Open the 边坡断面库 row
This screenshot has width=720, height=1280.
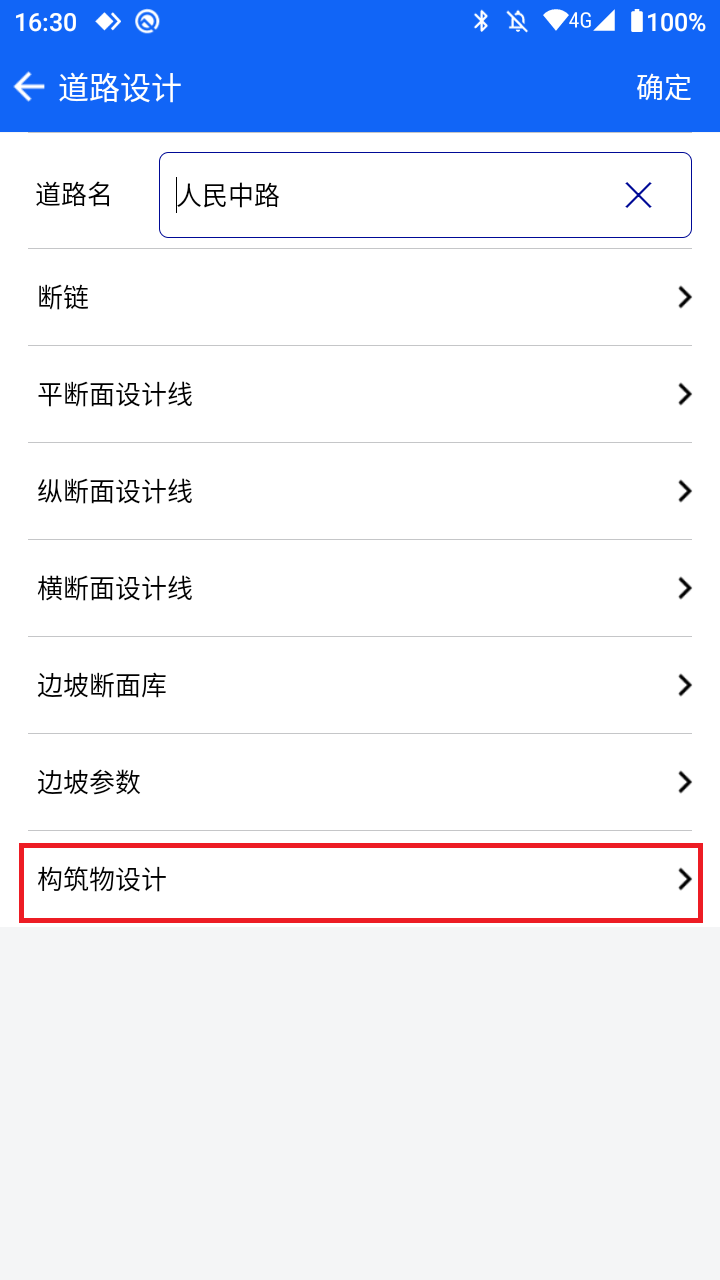click(x=360, y=685)
